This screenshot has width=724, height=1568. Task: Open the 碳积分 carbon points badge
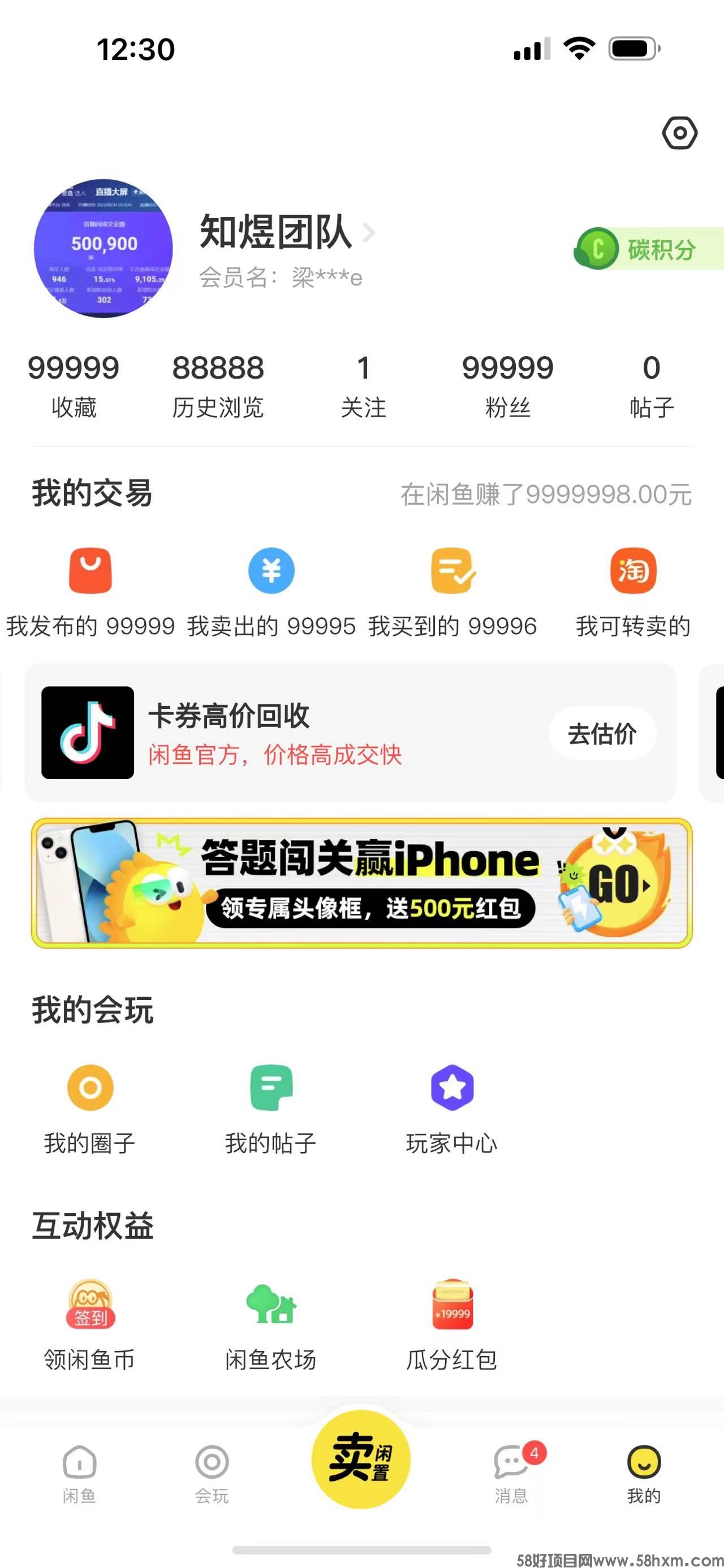click(649, 248)
